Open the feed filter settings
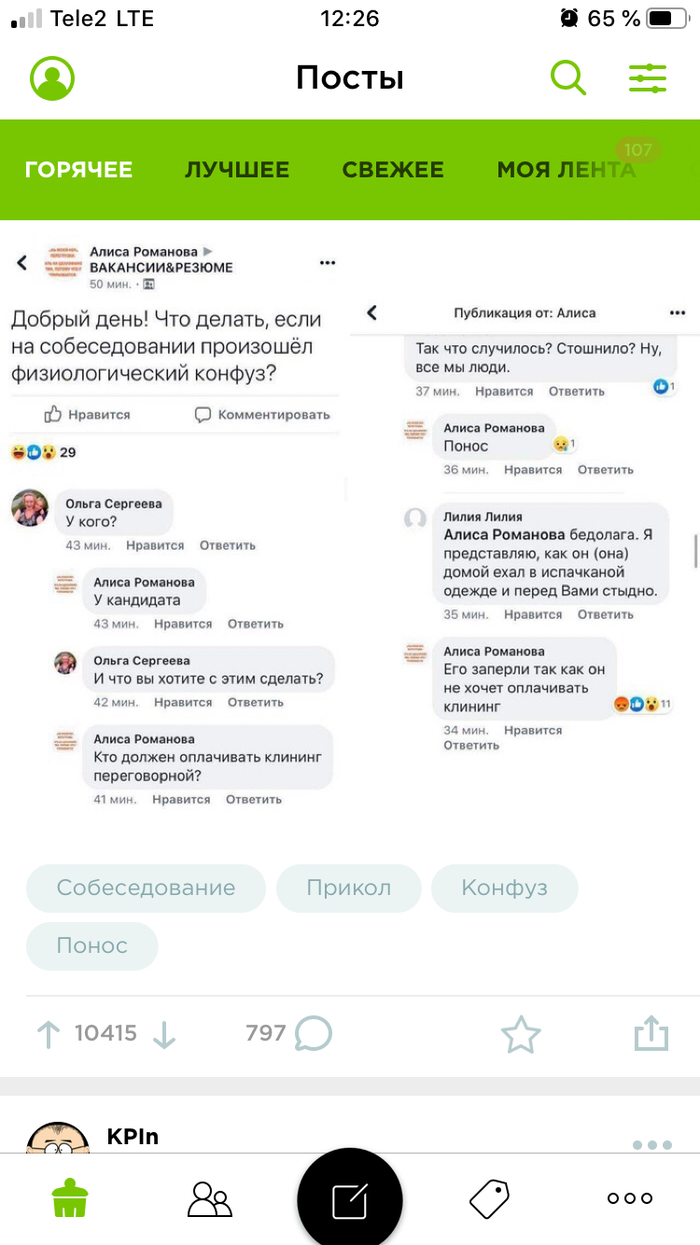 click(x=647, y=78)
